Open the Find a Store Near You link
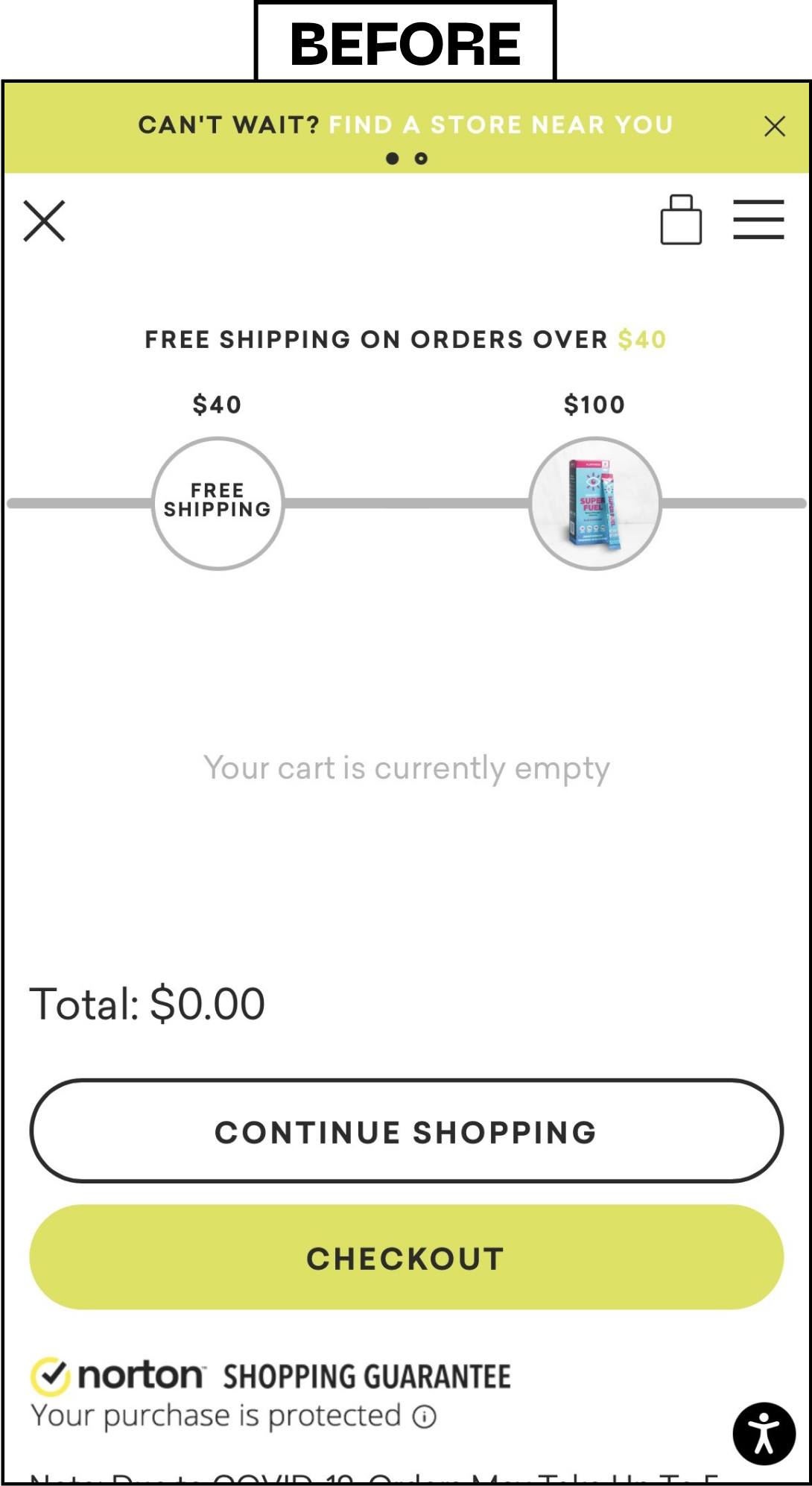The image size is (812, 1486). click(501, 124)
